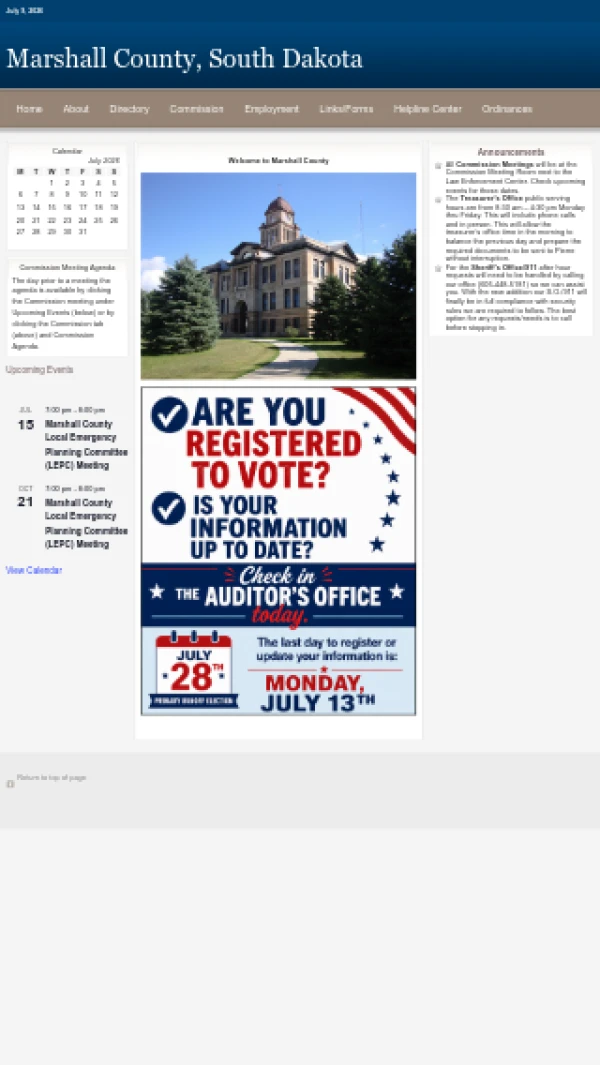View the Ordinances section
The width and height of the screenshot is (600, 1065).
point(507,109)
